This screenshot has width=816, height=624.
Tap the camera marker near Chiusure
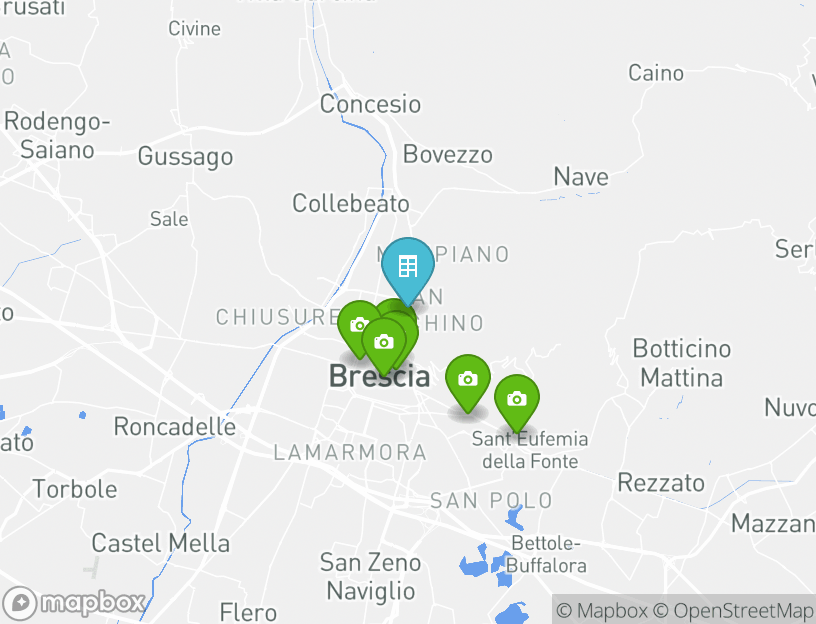coord(358,324)
